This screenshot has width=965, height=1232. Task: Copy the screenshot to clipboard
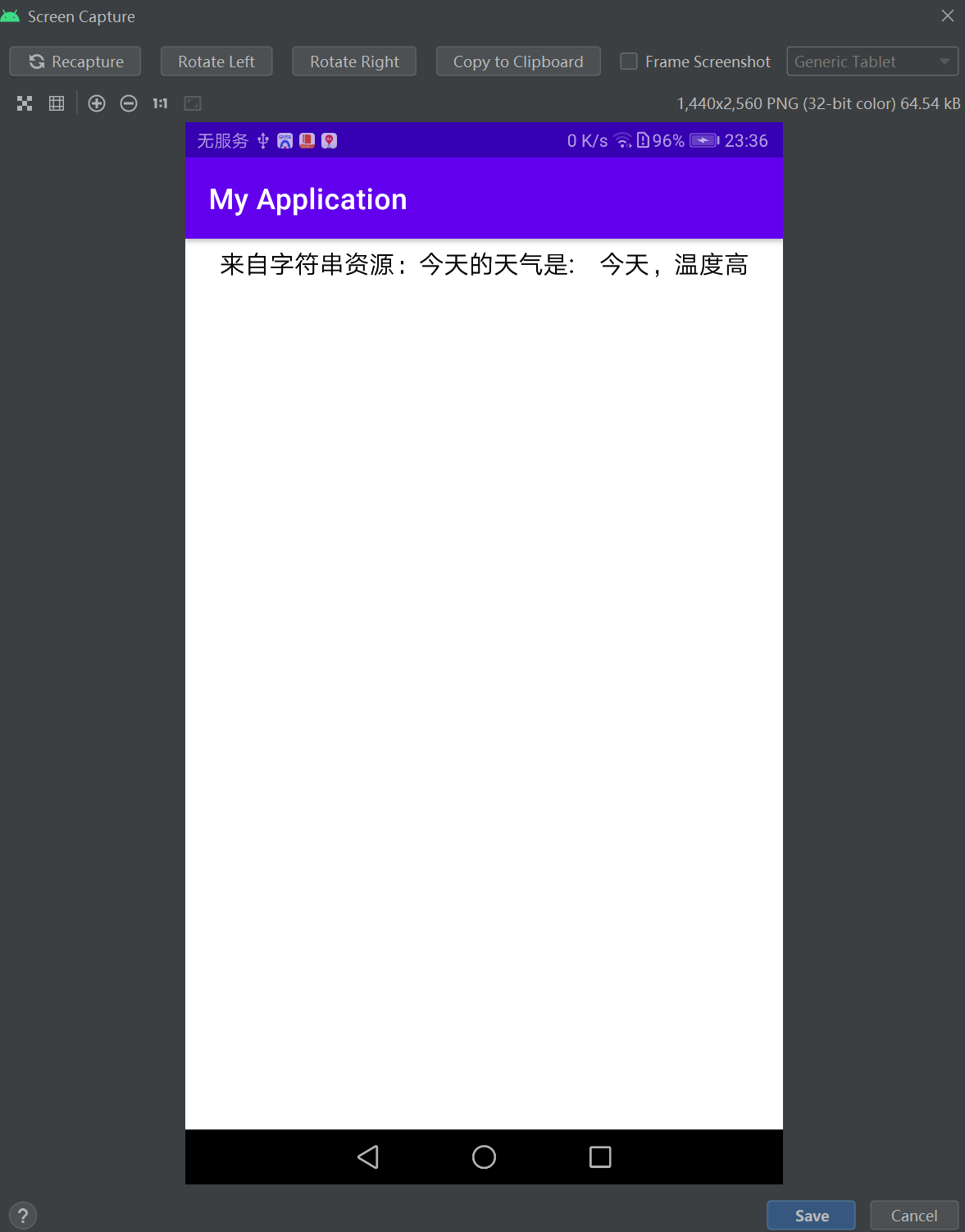(518, 62)
